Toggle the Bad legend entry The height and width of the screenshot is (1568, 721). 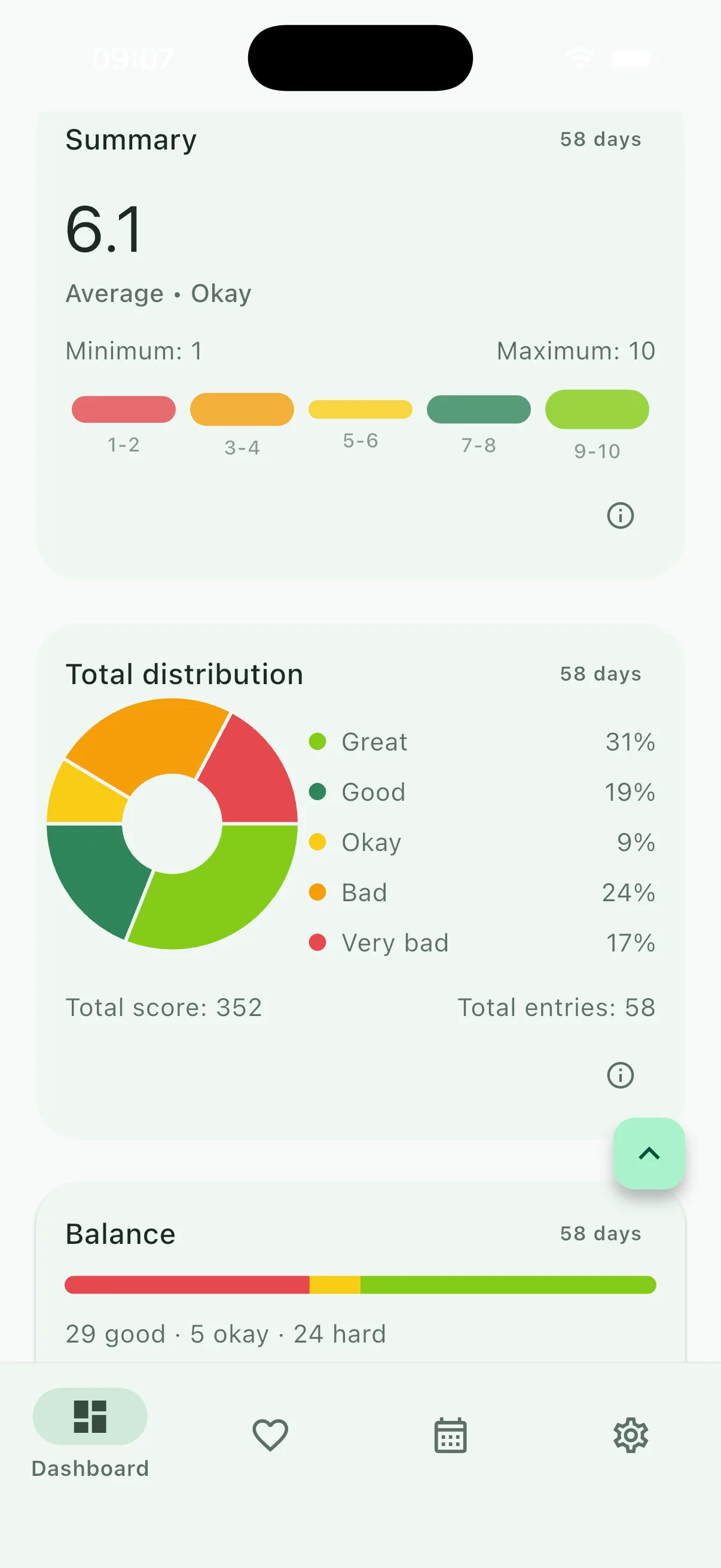363,892
